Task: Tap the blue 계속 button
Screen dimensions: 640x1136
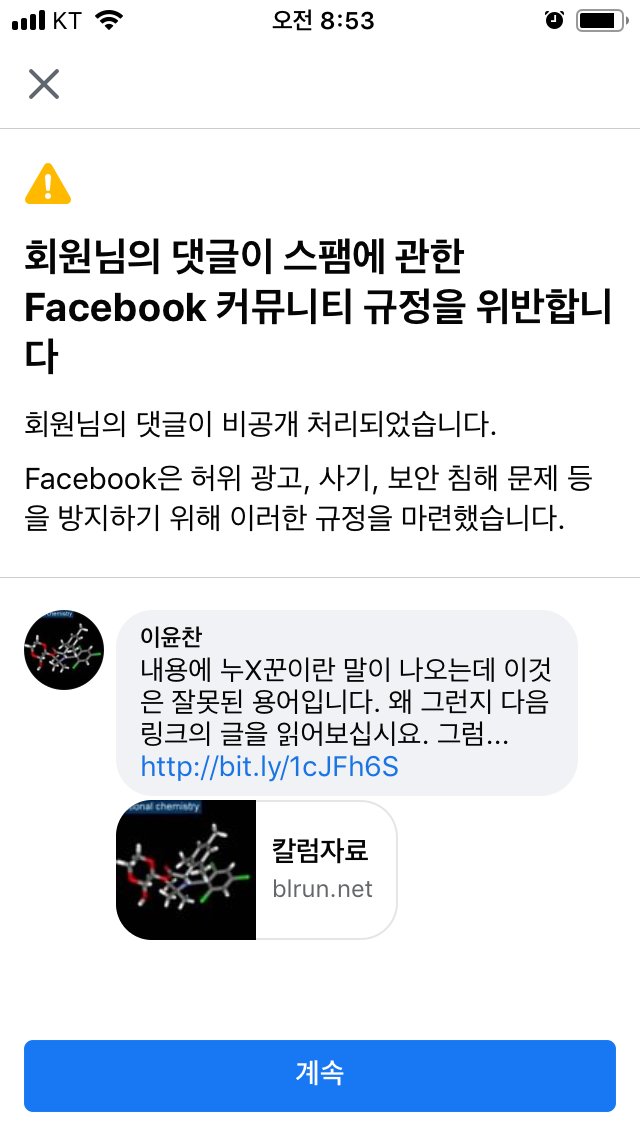Action: [320, 1075]
